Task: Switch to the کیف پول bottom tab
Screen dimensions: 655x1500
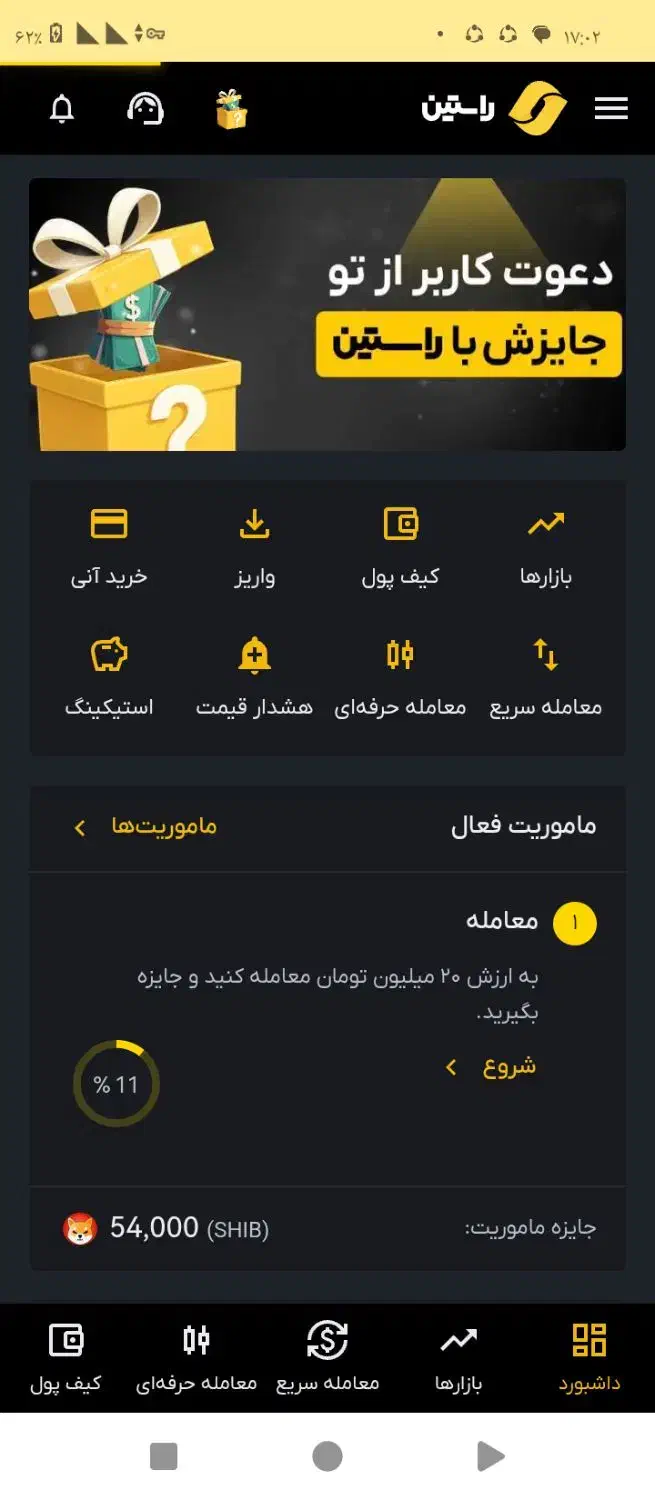Action: [66, 1357]
